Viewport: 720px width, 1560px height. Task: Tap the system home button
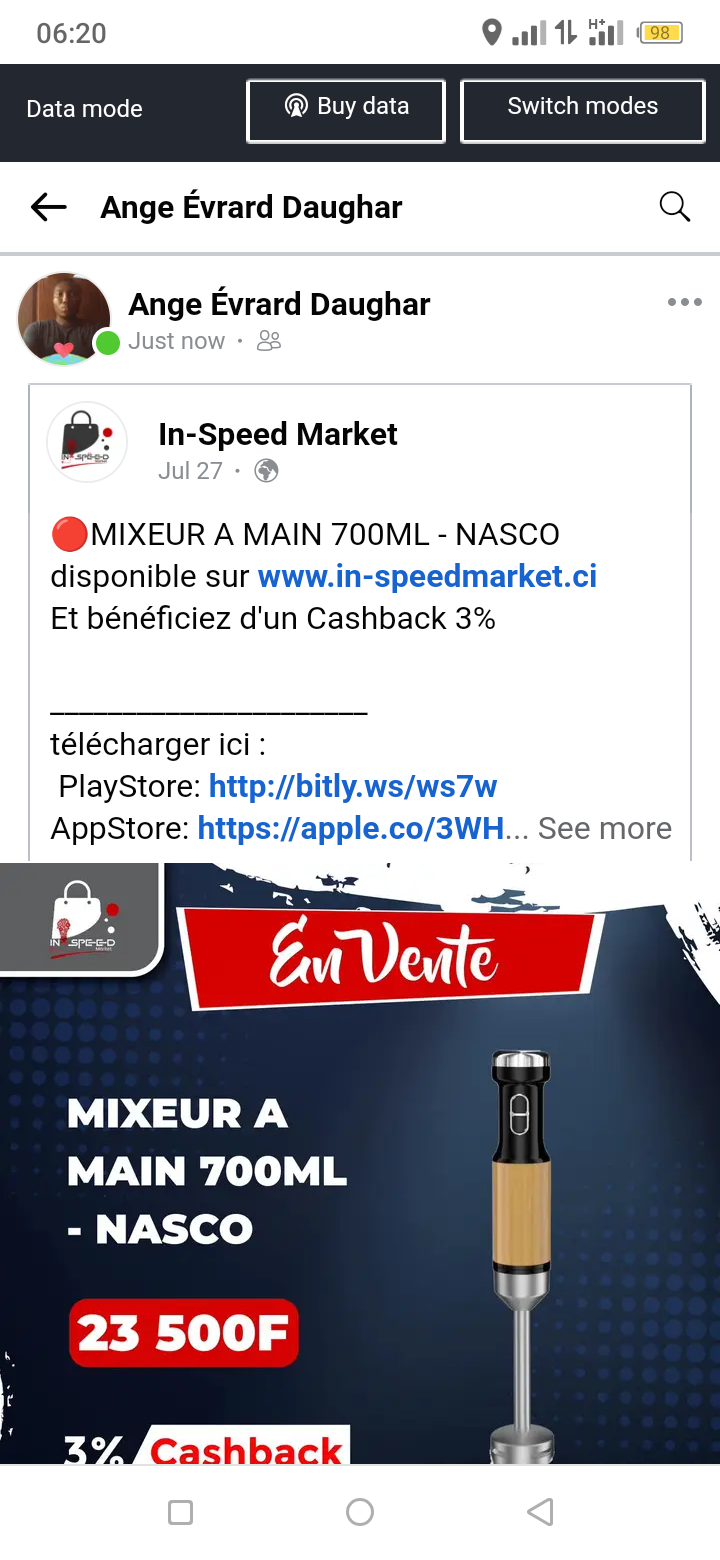tap(360, 1512)
